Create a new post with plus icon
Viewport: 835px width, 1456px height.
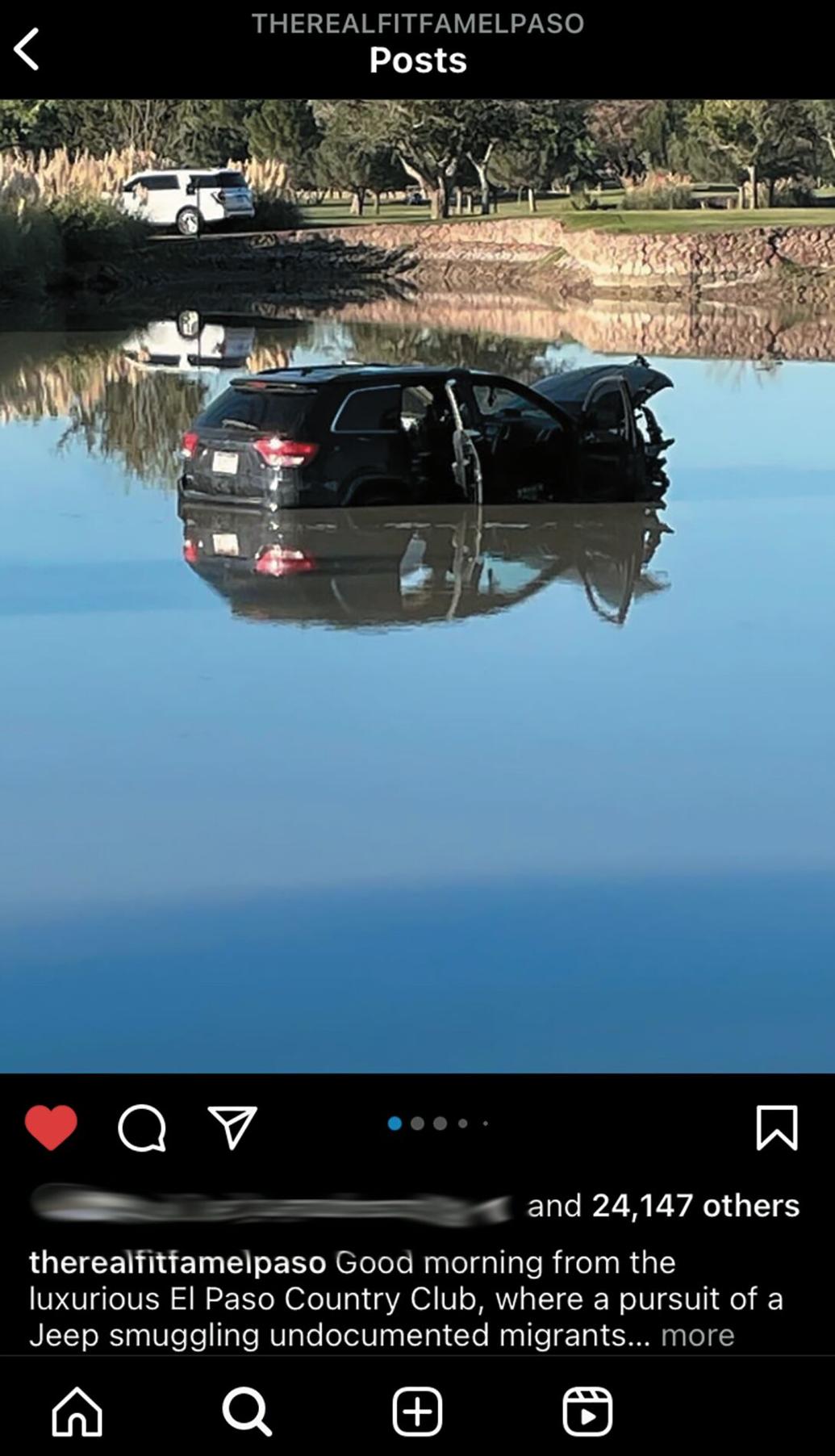coord(417,1412)
